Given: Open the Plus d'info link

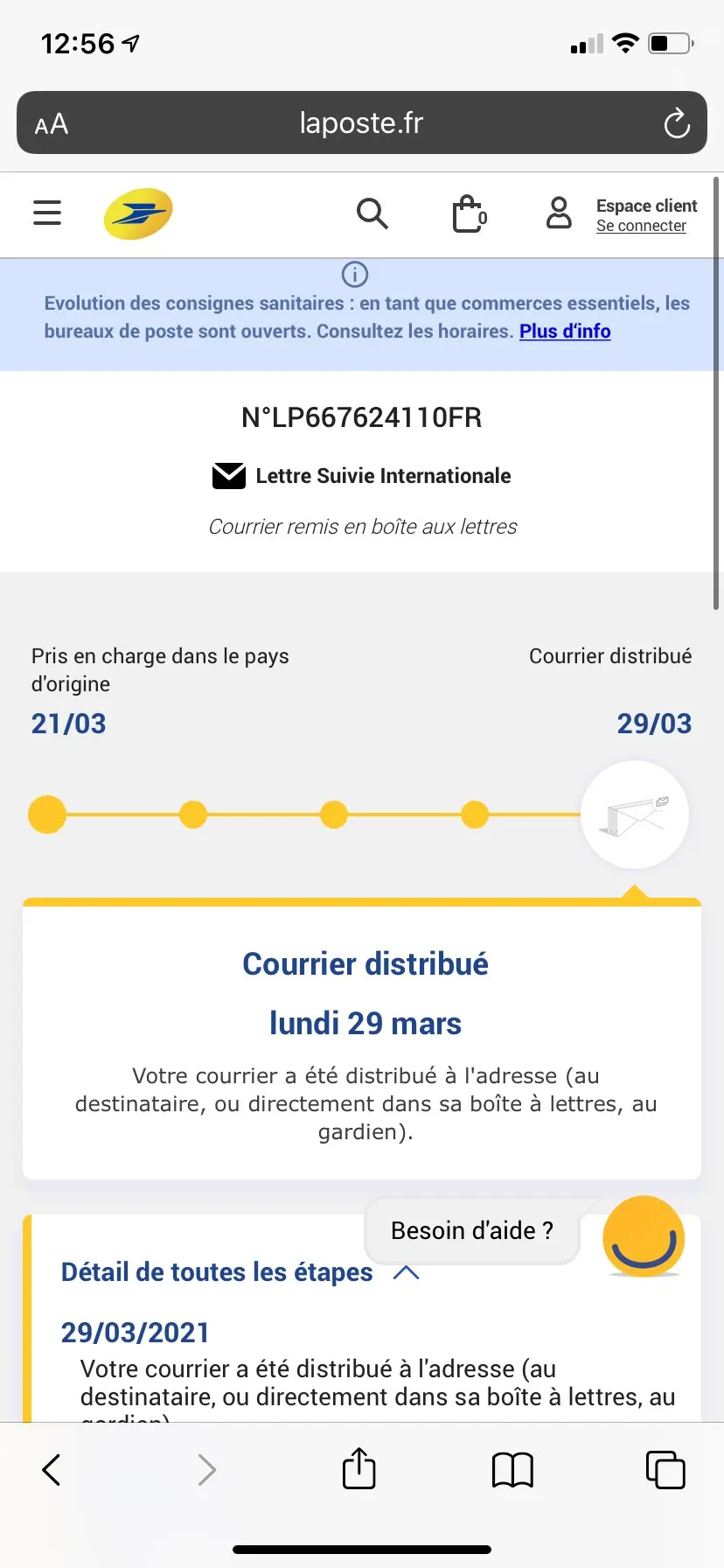Looking at the screenshot, I should 565,332.
